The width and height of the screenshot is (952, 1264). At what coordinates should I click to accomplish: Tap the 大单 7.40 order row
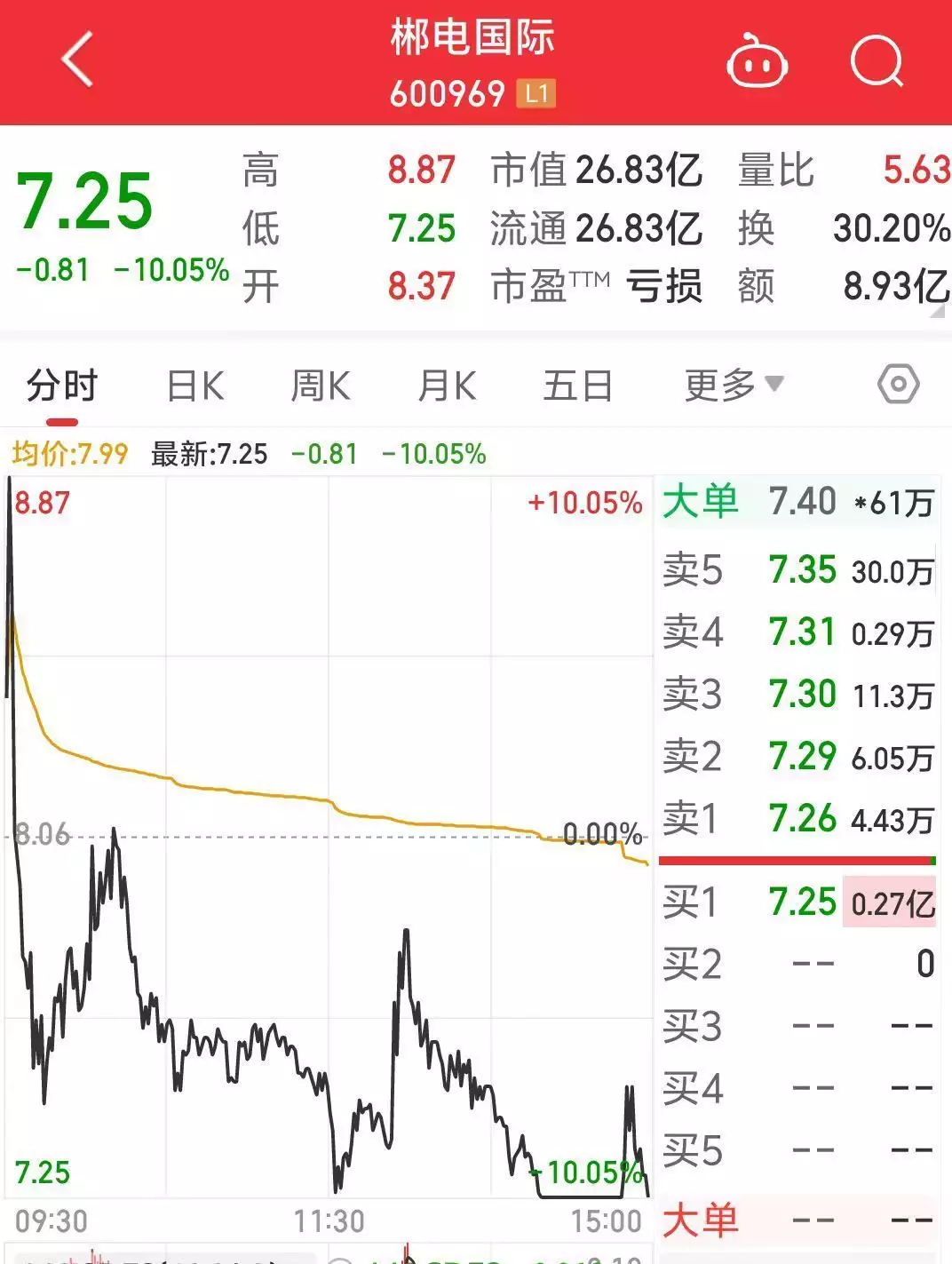pos(799,502)
